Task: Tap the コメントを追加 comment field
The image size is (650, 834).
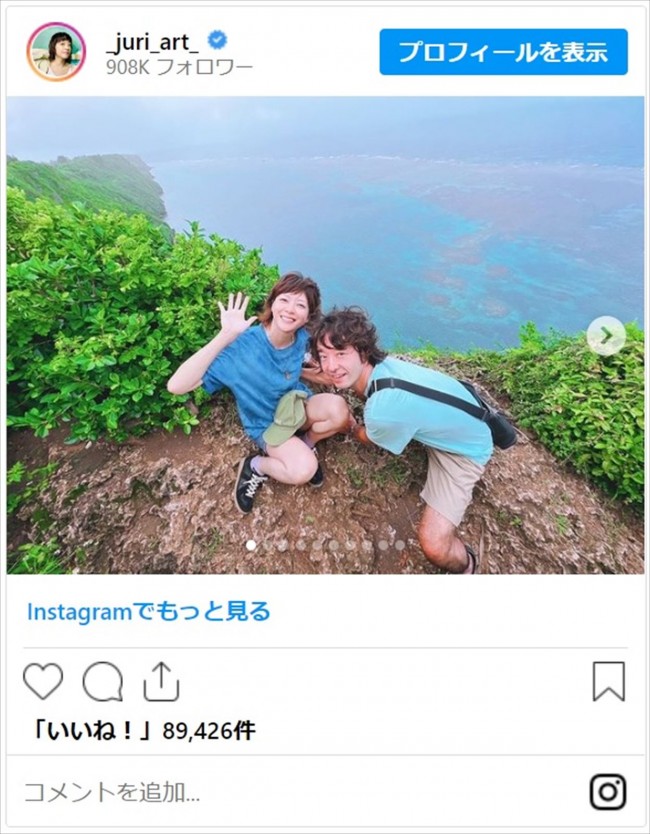Action: pyautogui.click(x=112, y=793)
